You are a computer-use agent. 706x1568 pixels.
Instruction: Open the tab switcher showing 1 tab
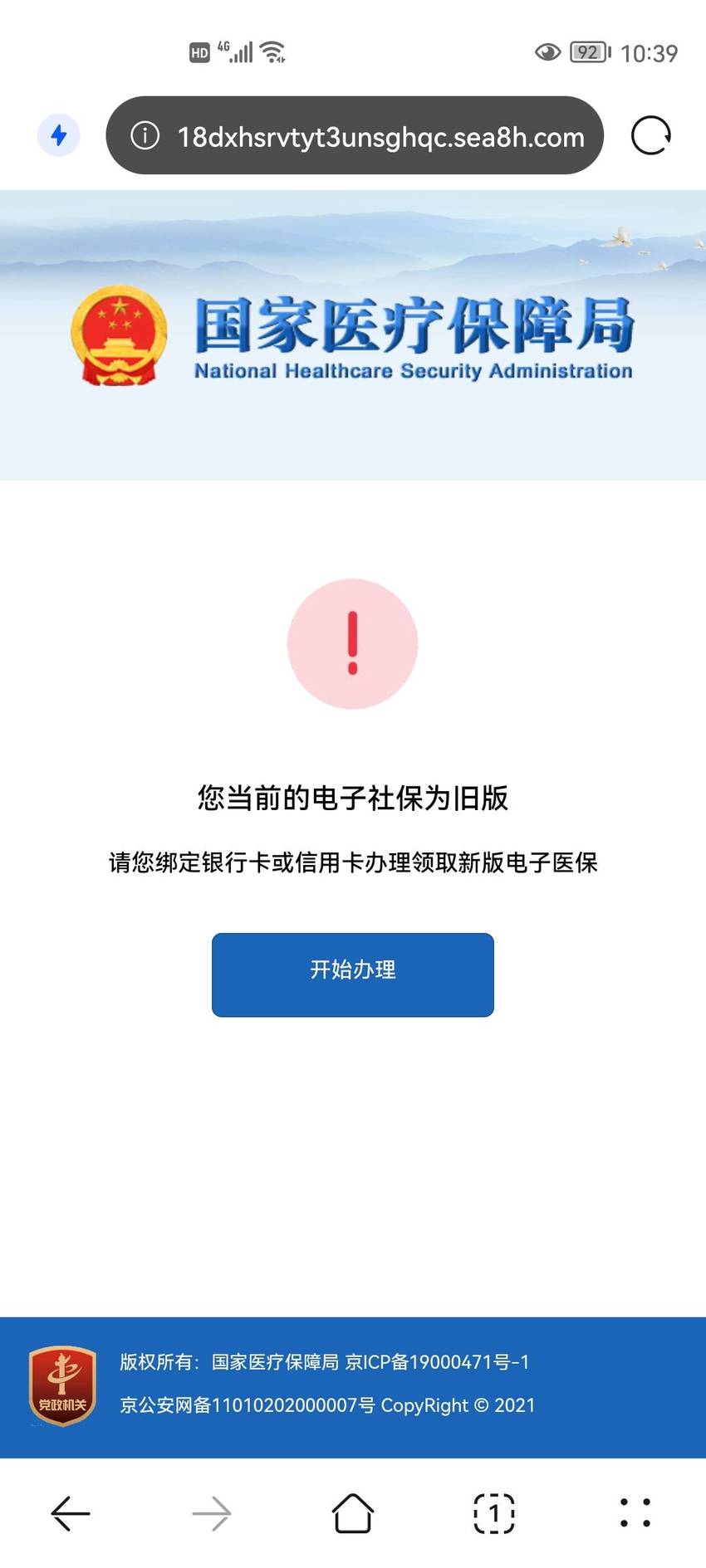tap(494, 1513)
